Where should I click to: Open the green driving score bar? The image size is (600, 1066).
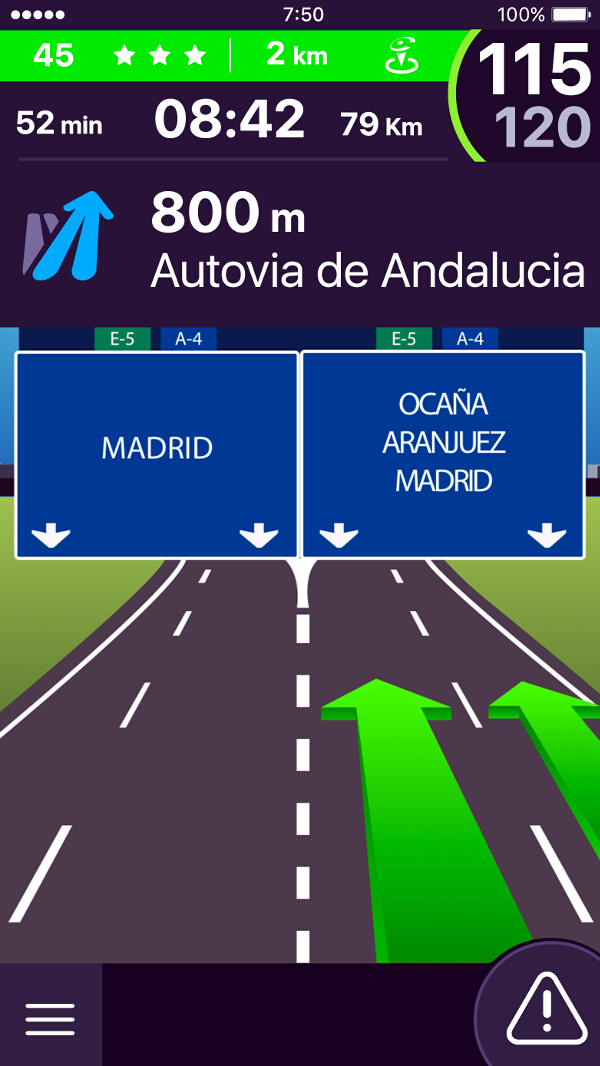point(230,56)
